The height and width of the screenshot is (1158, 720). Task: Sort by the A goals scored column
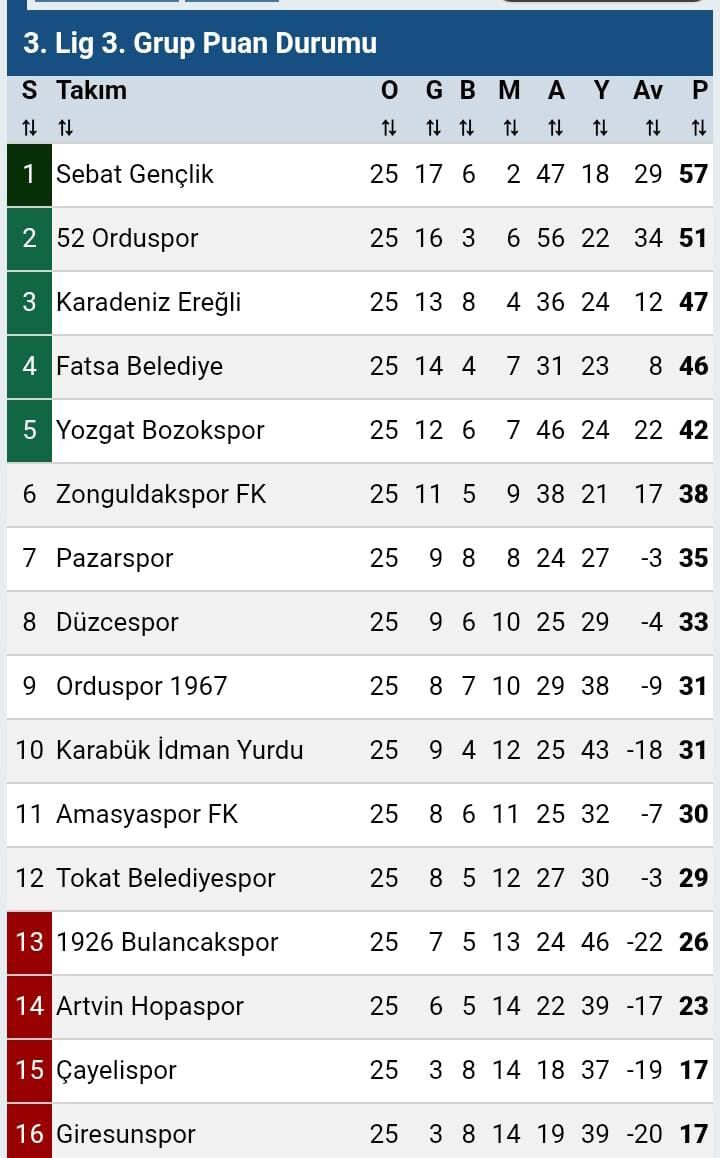tap(556, 128)
